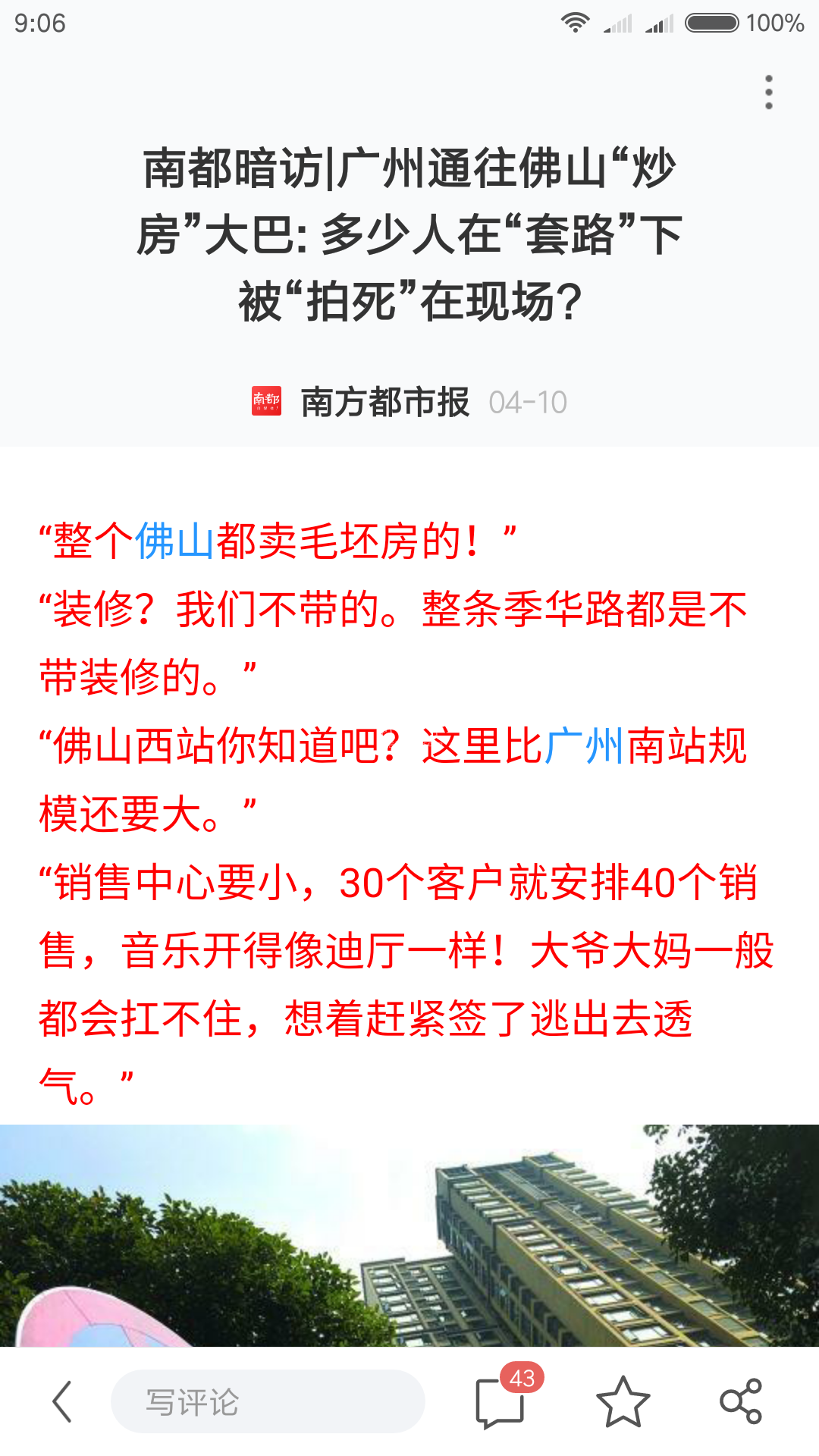This screenshot has width=819, height=1456.
Task: Bookmark this article with the star
Action: pyautogui.click(x=623, y=1401)
